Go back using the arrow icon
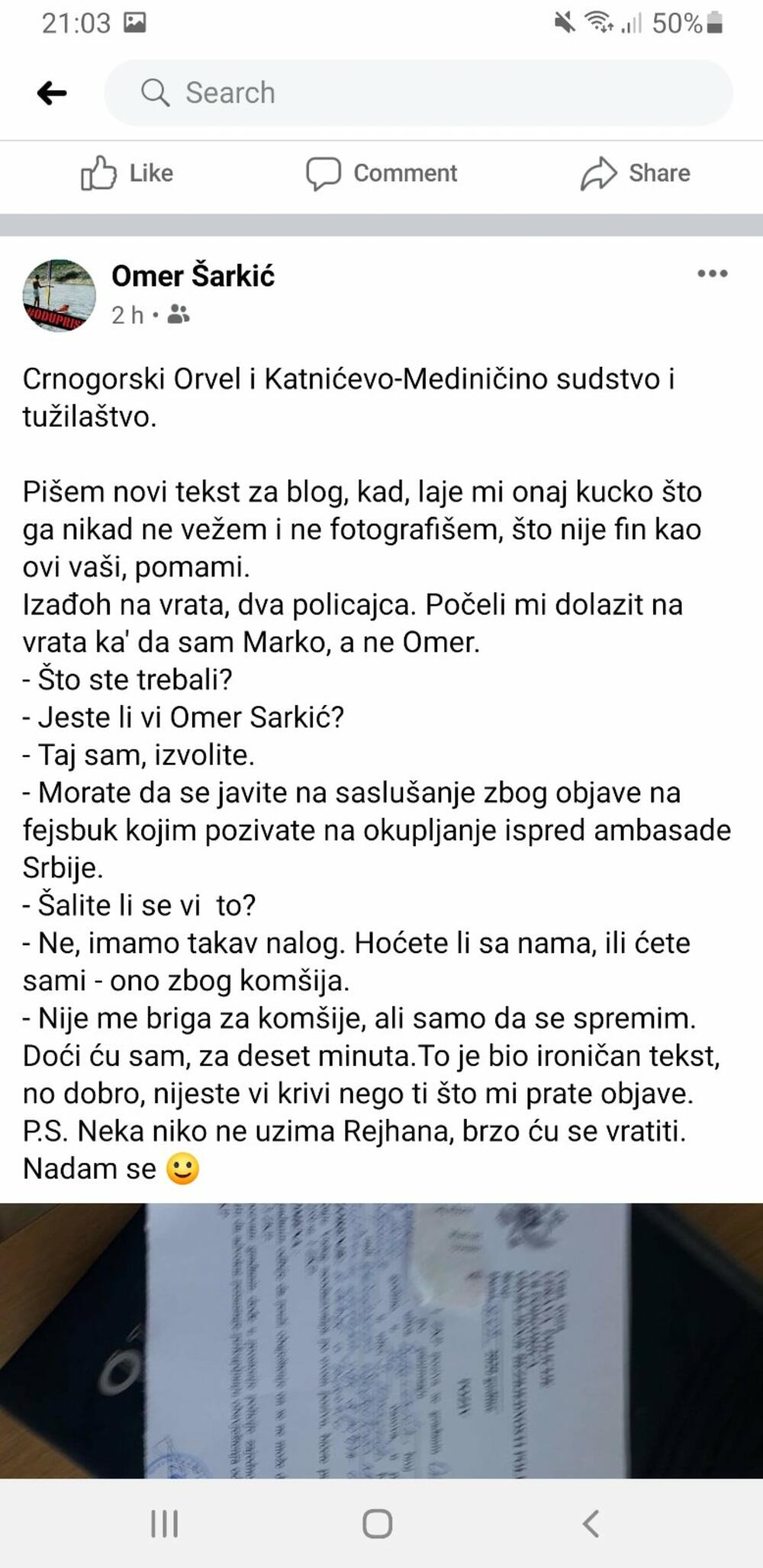 [x=52, y=93]
